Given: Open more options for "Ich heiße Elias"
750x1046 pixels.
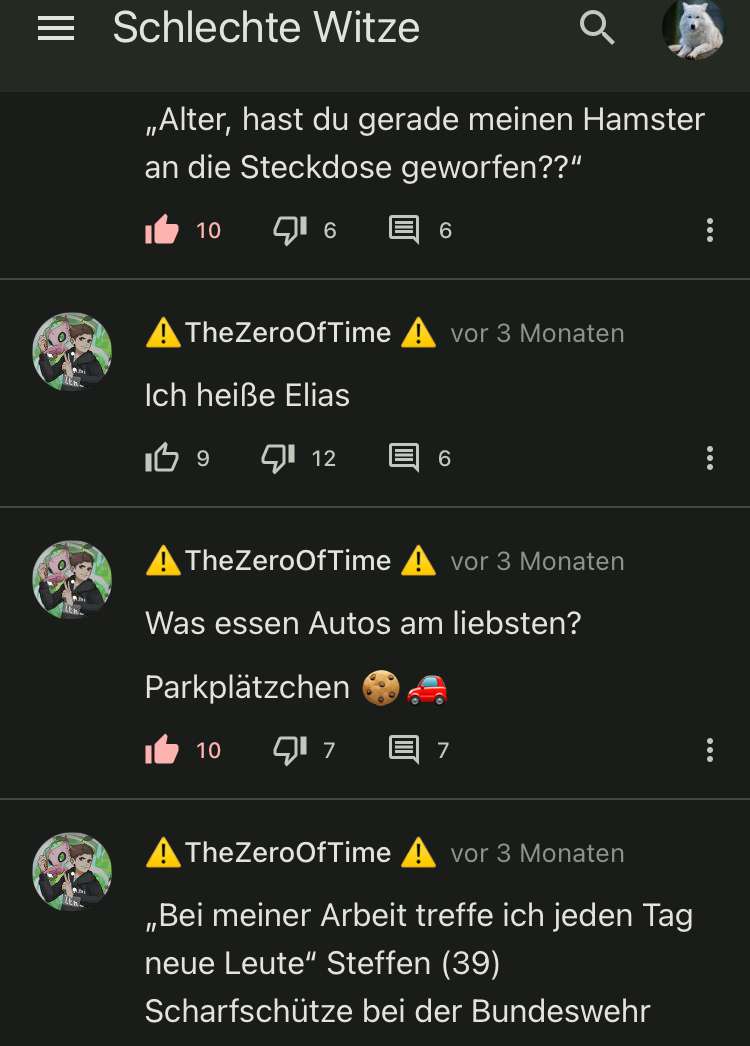Looking at the screenshot, I should [709, 459].
